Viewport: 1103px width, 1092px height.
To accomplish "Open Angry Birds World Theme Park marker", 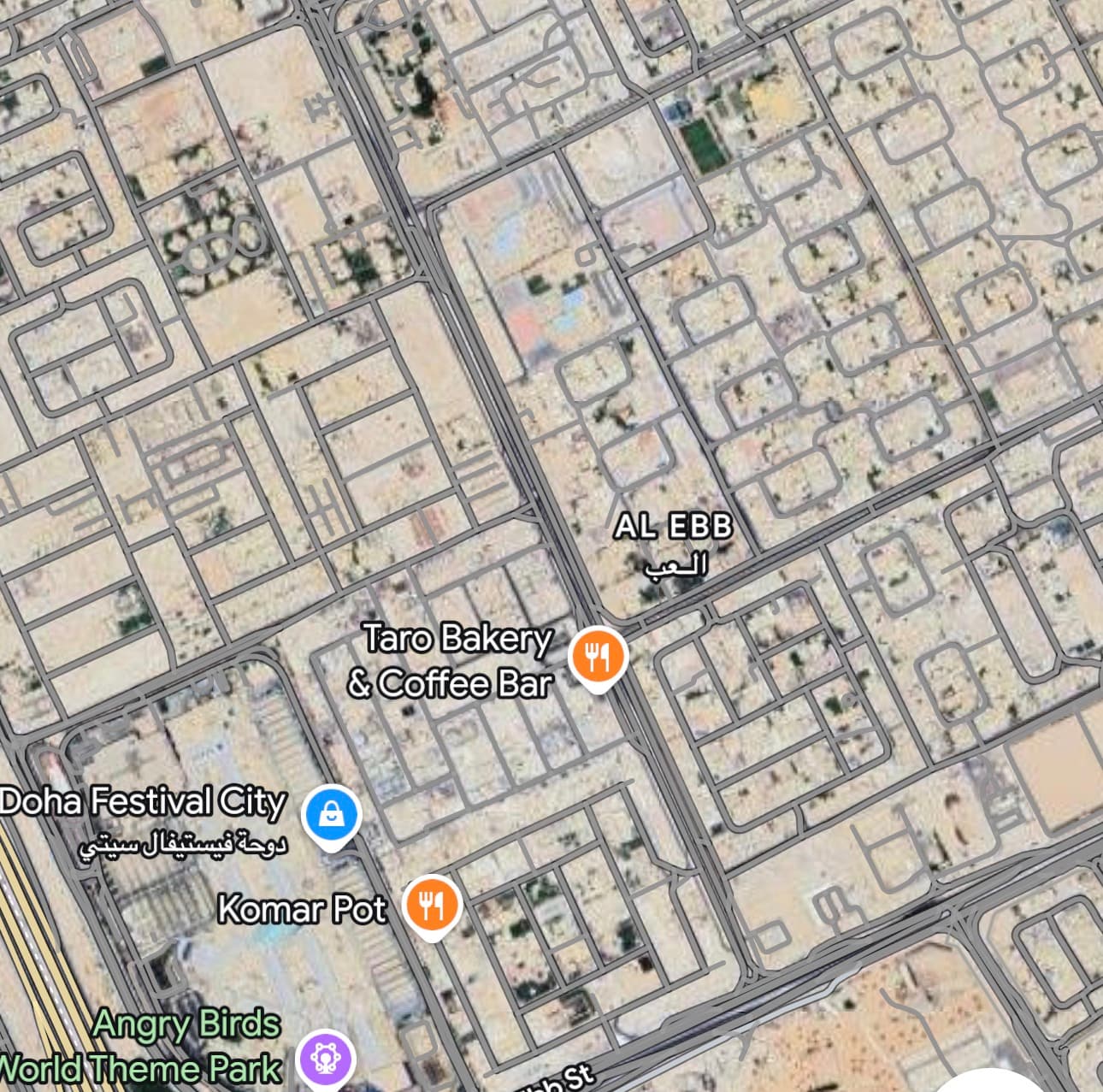I will click(325, 1060).
